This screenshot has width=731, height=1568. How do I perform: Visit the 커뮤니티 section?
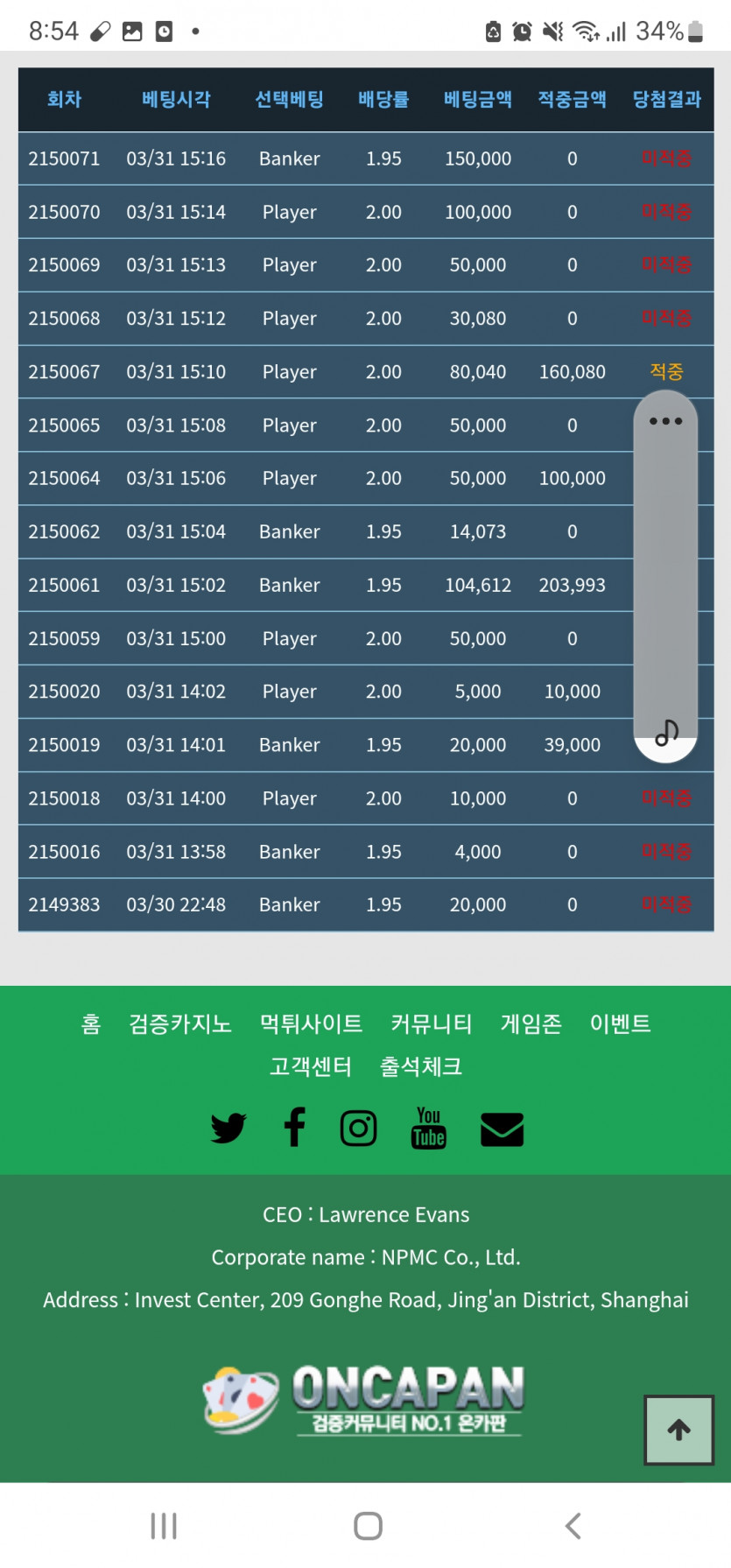[x=431, y=1023]
